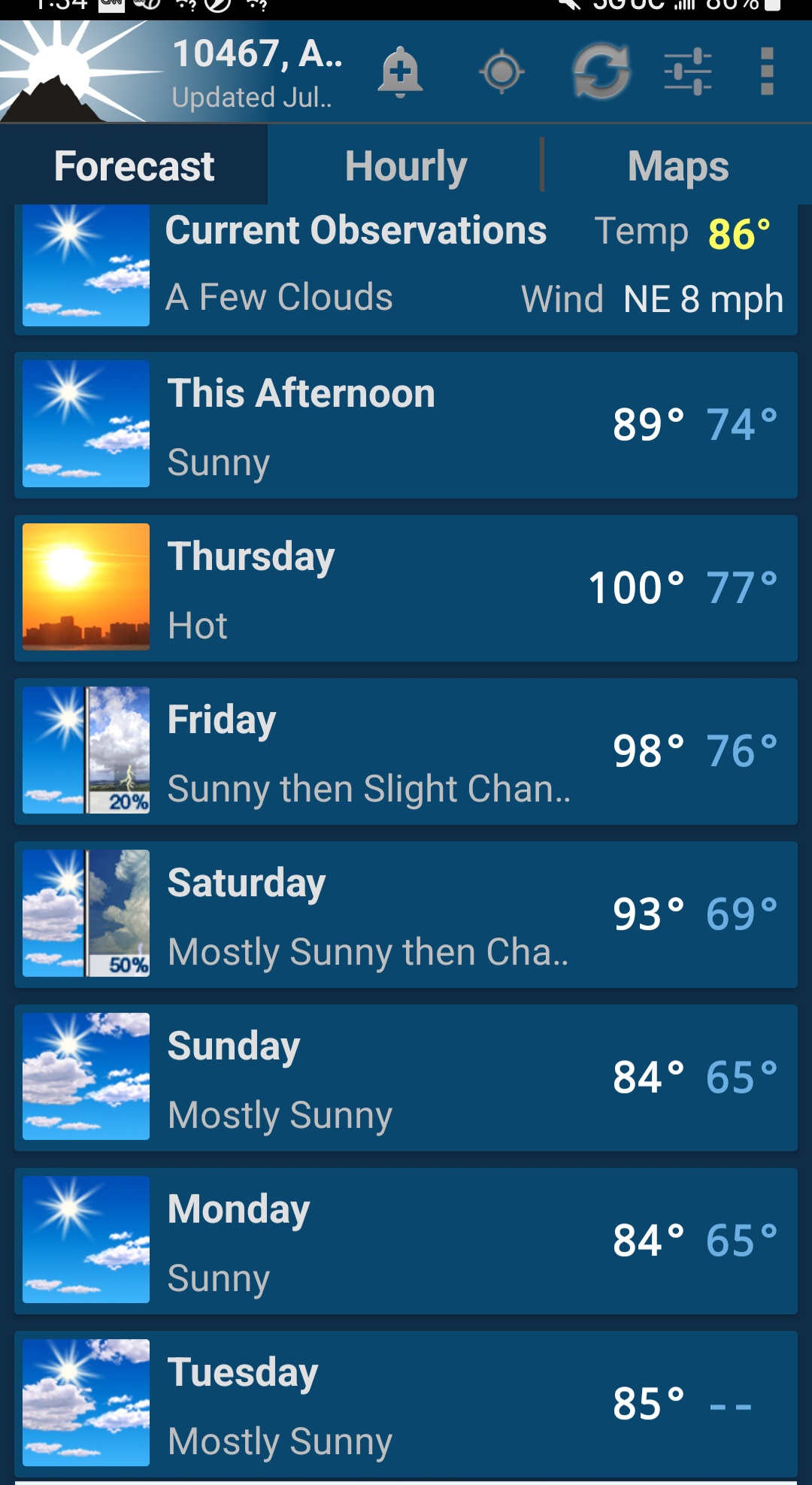Refresh the weather data

coord(601,71)
